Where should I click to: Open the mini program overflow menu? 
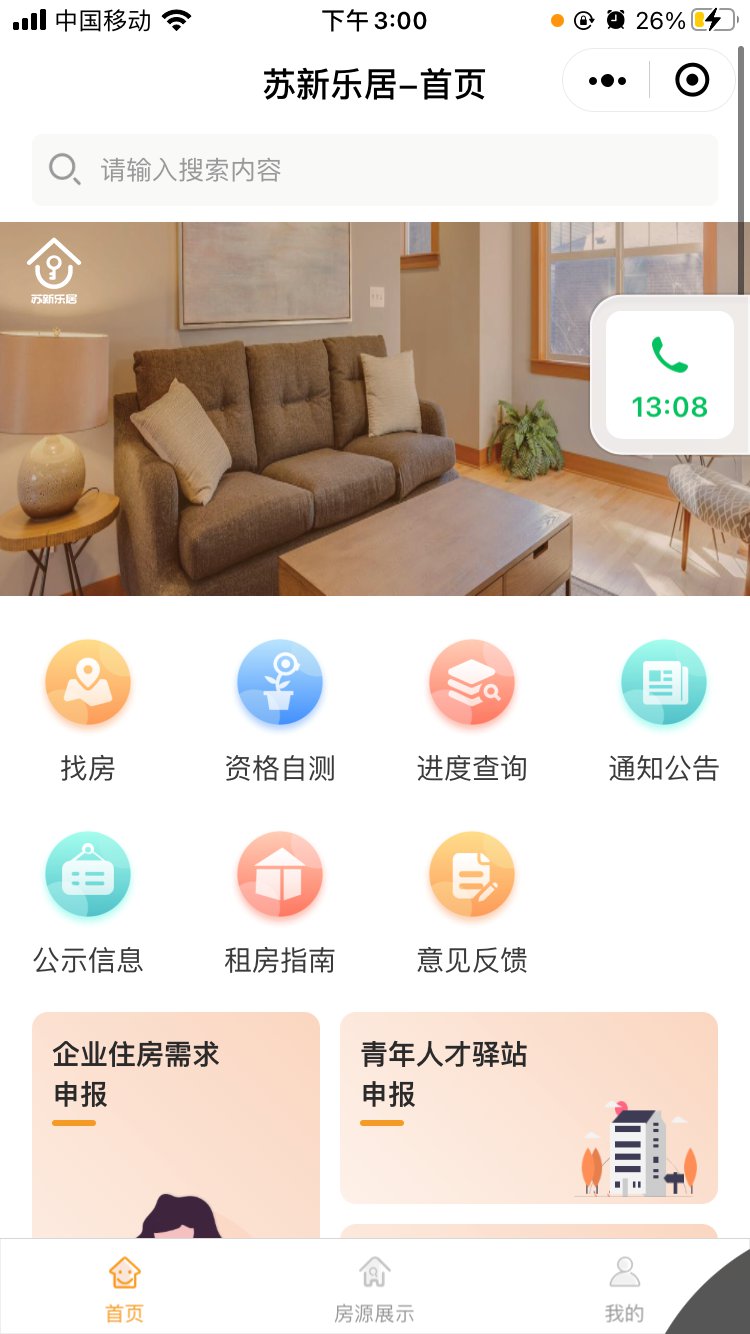click(607, 81)
